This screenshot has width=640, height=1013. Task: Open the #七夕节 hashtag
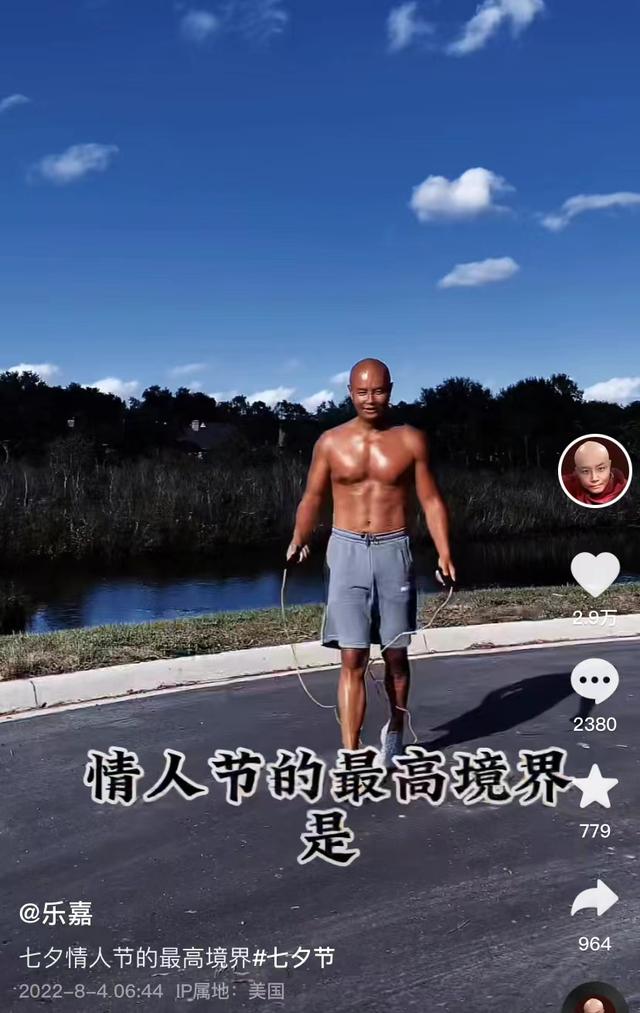point(293,957)
